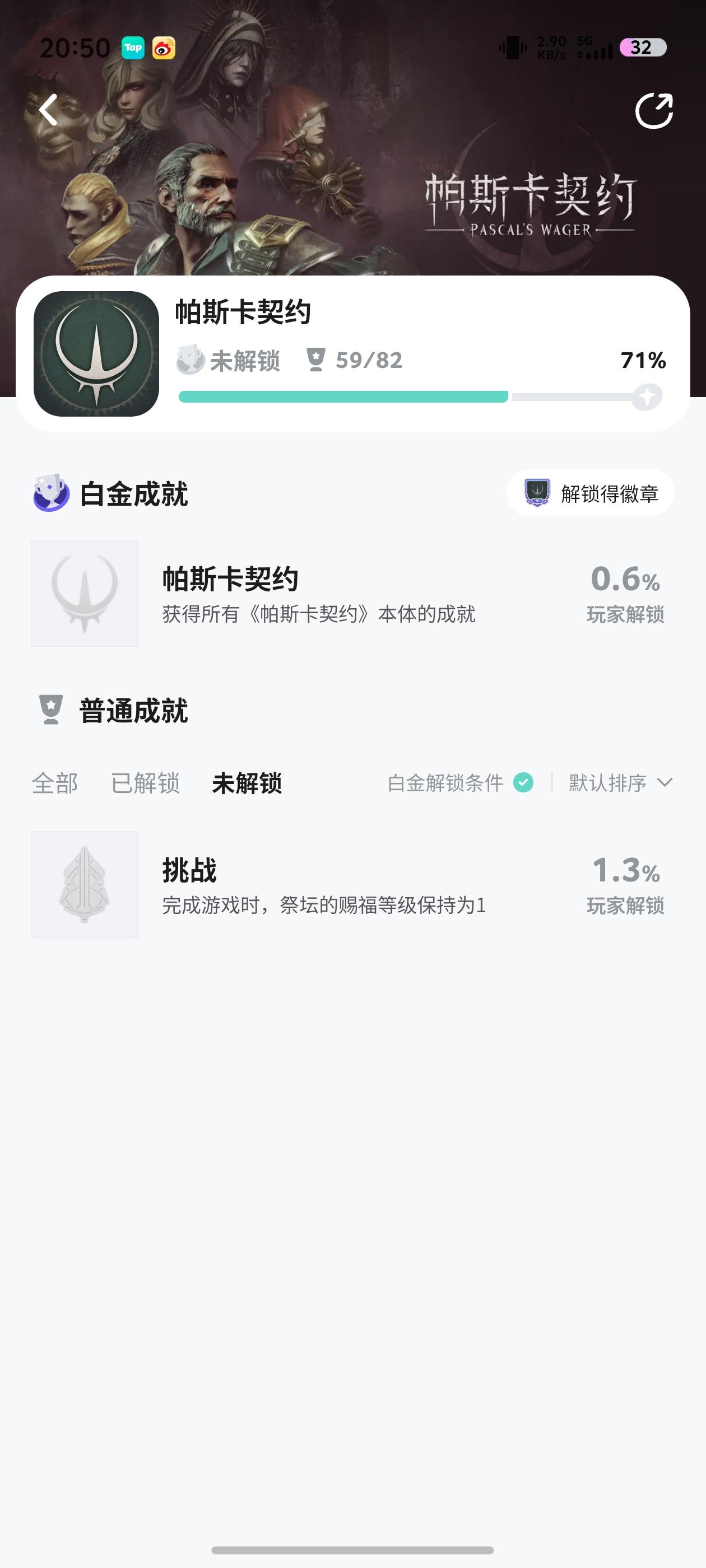Expand sort options via the chevron arrow
Image resolution: width=706 pixels, height=1568 pixels.
point(665,785)
